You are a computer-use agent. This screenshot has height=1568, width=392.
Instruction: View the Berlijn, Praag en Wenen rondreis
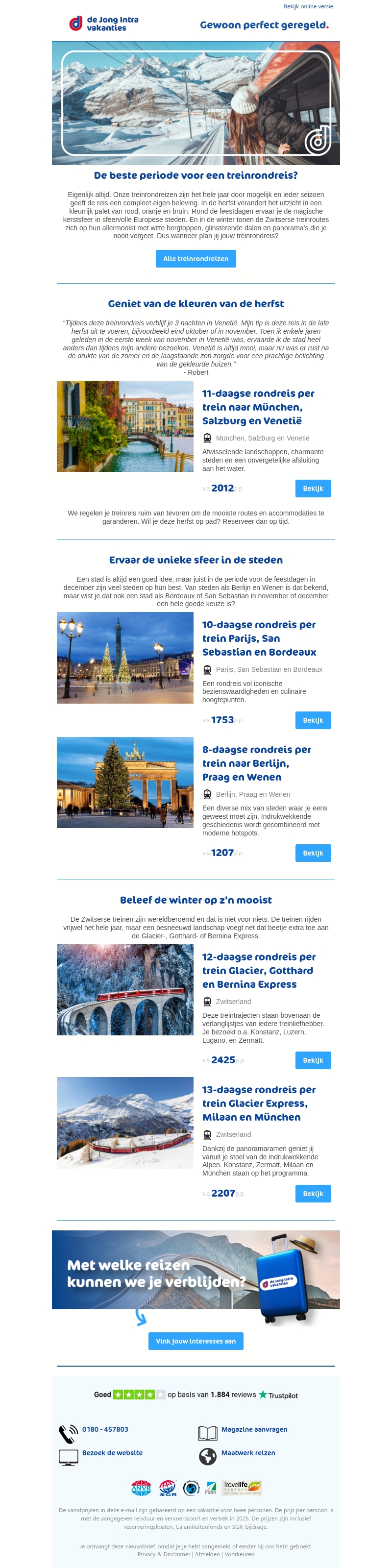[x=313, y=853]
